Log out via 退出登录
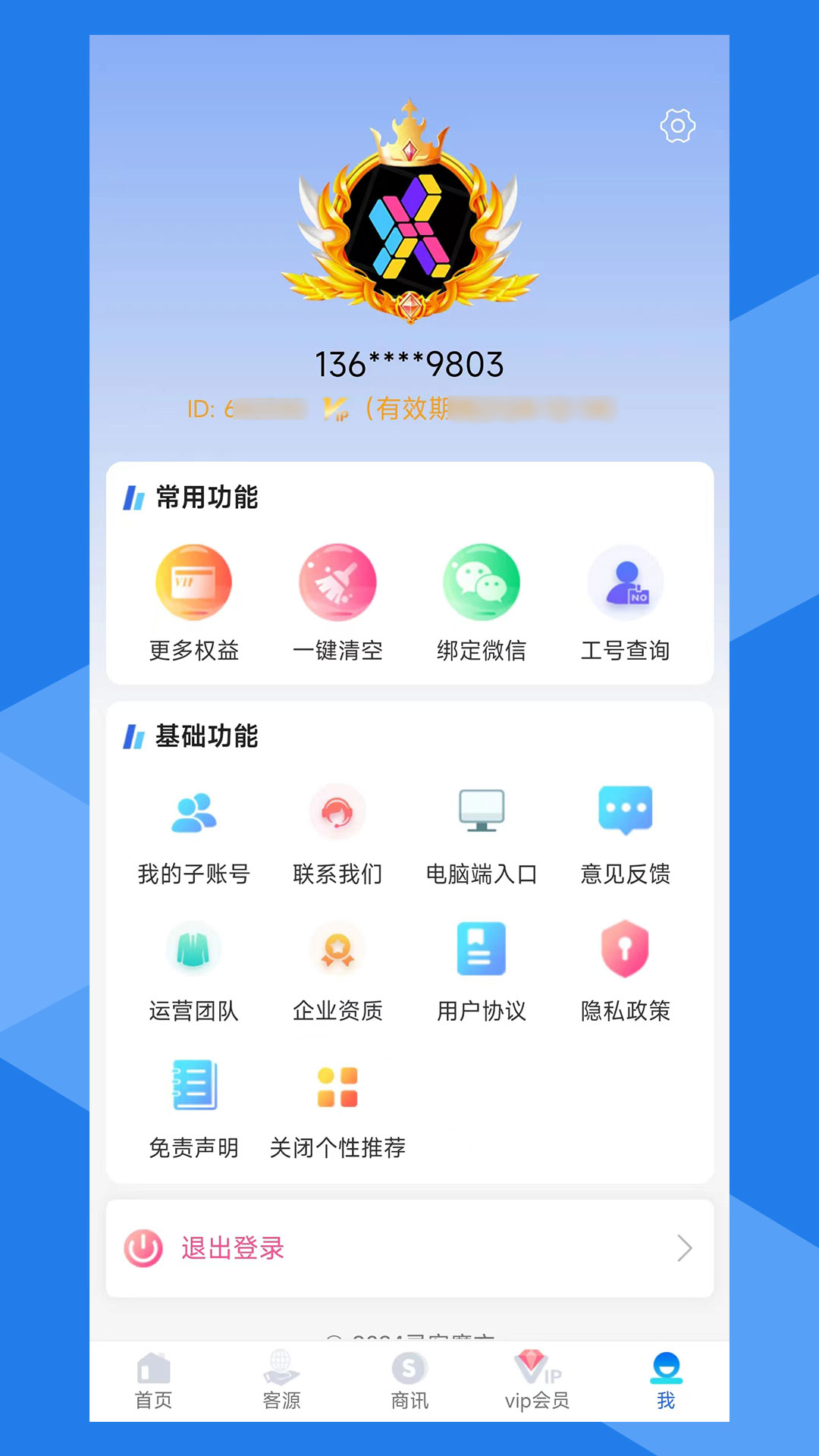The height and width of the screenshot is (1456, 819). tap(409, 1248)
